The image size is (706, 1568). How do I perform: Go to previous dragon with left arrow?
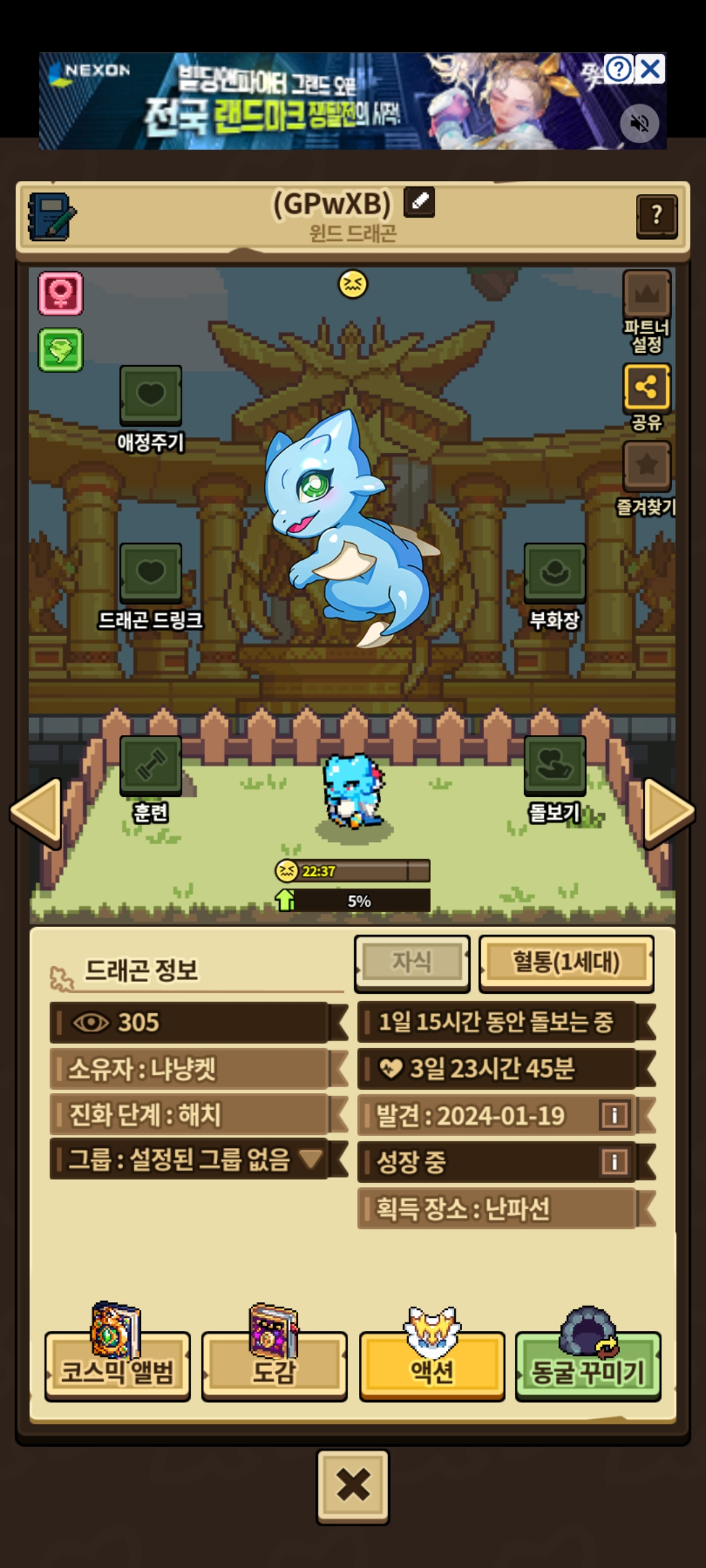click(37, 812)
